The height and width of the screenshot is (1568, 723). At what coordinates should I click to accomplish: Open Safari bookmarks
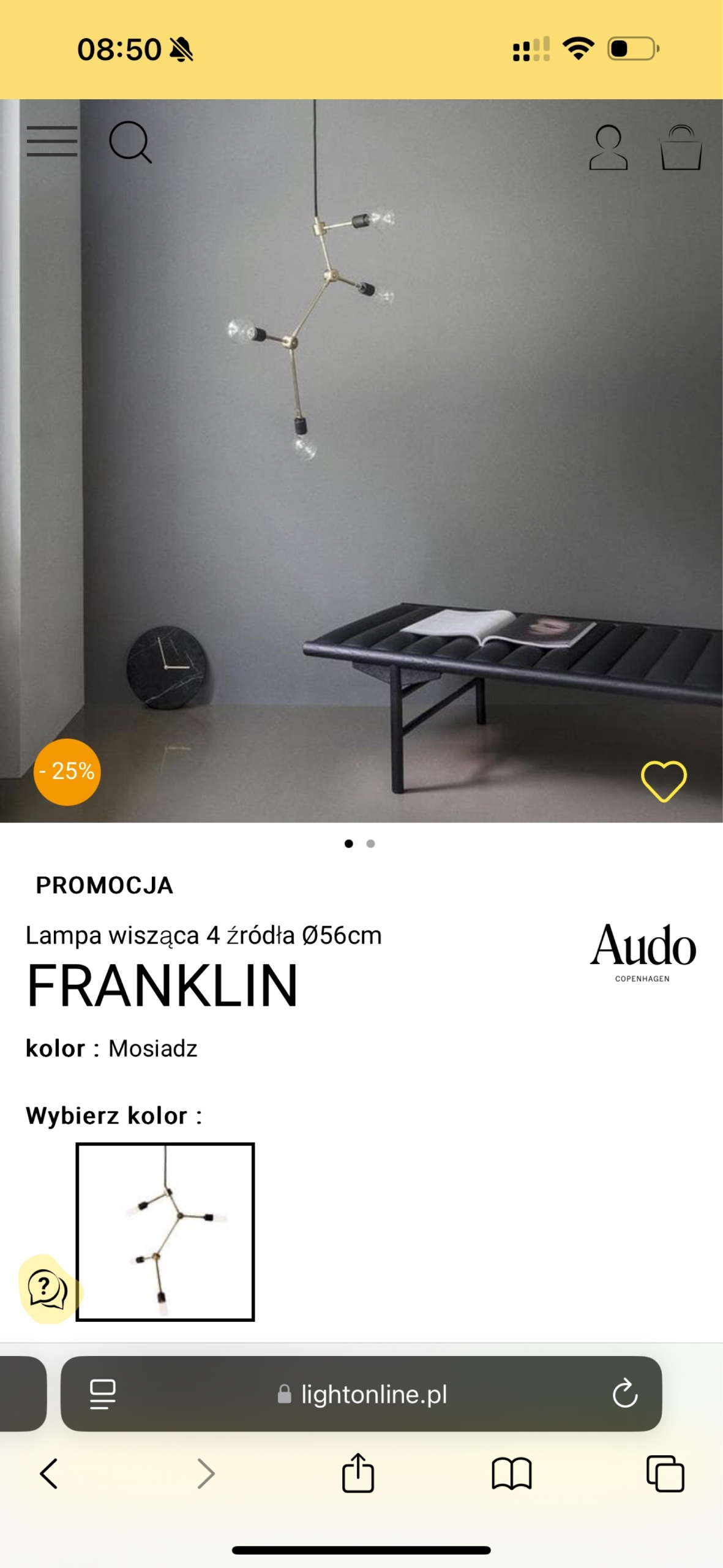pos(511,1473)
